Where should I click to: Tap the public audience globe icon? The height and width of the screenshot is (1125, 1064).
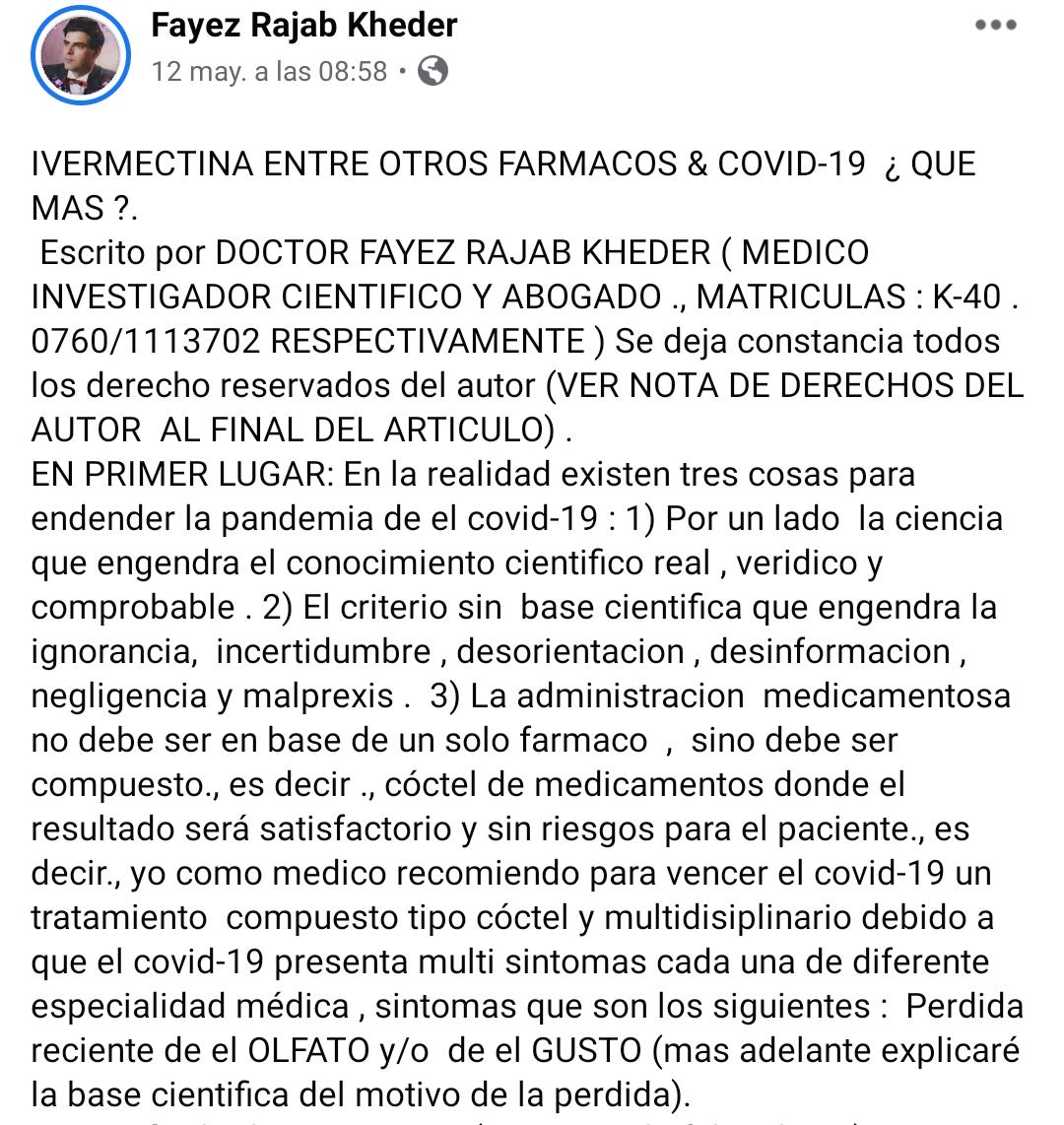pyautogui.click(x=433, y=71)
